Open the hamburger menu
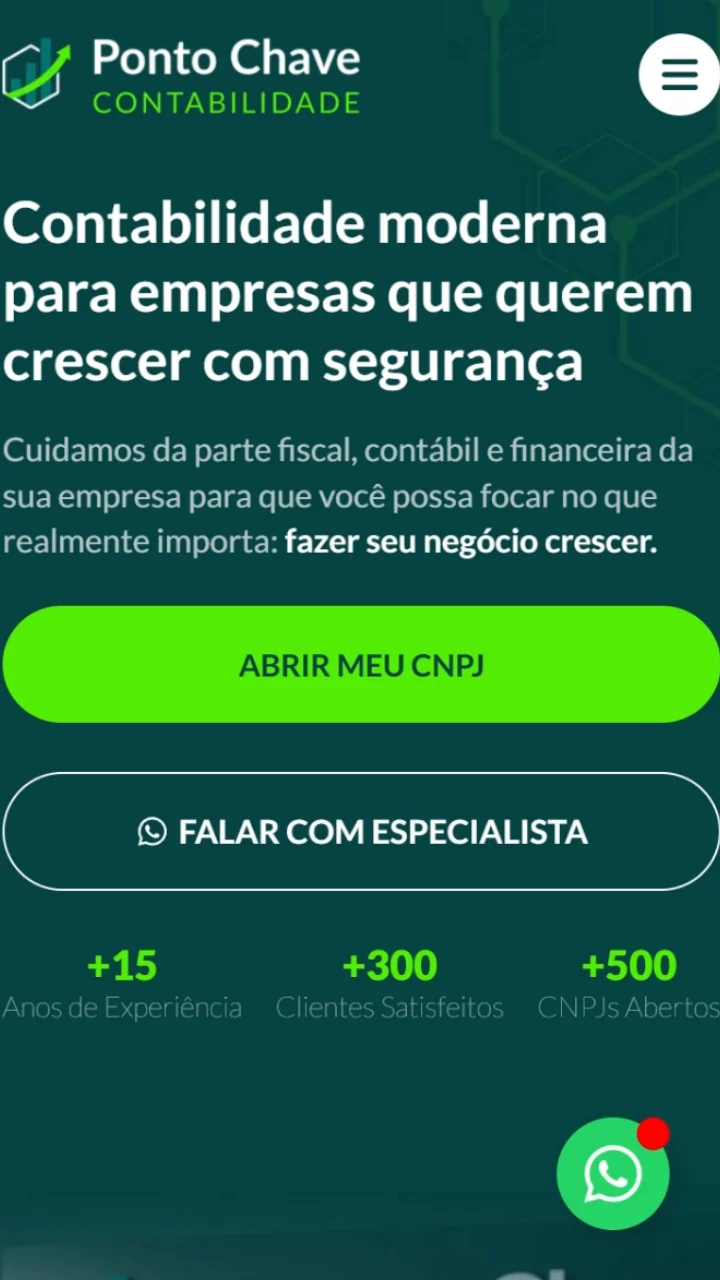The width and height of the screenshot is (720, 1280). (679, 75)
